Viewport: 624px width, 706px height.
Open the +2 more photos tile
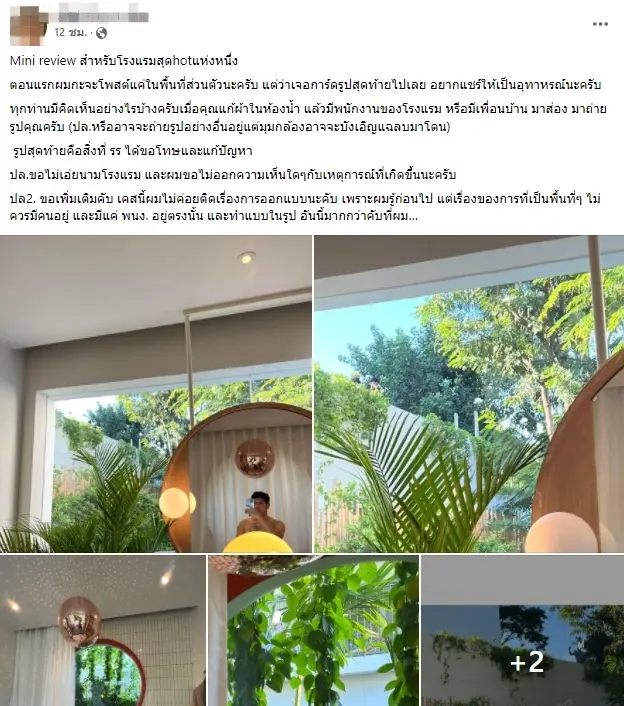pos(523,631)
